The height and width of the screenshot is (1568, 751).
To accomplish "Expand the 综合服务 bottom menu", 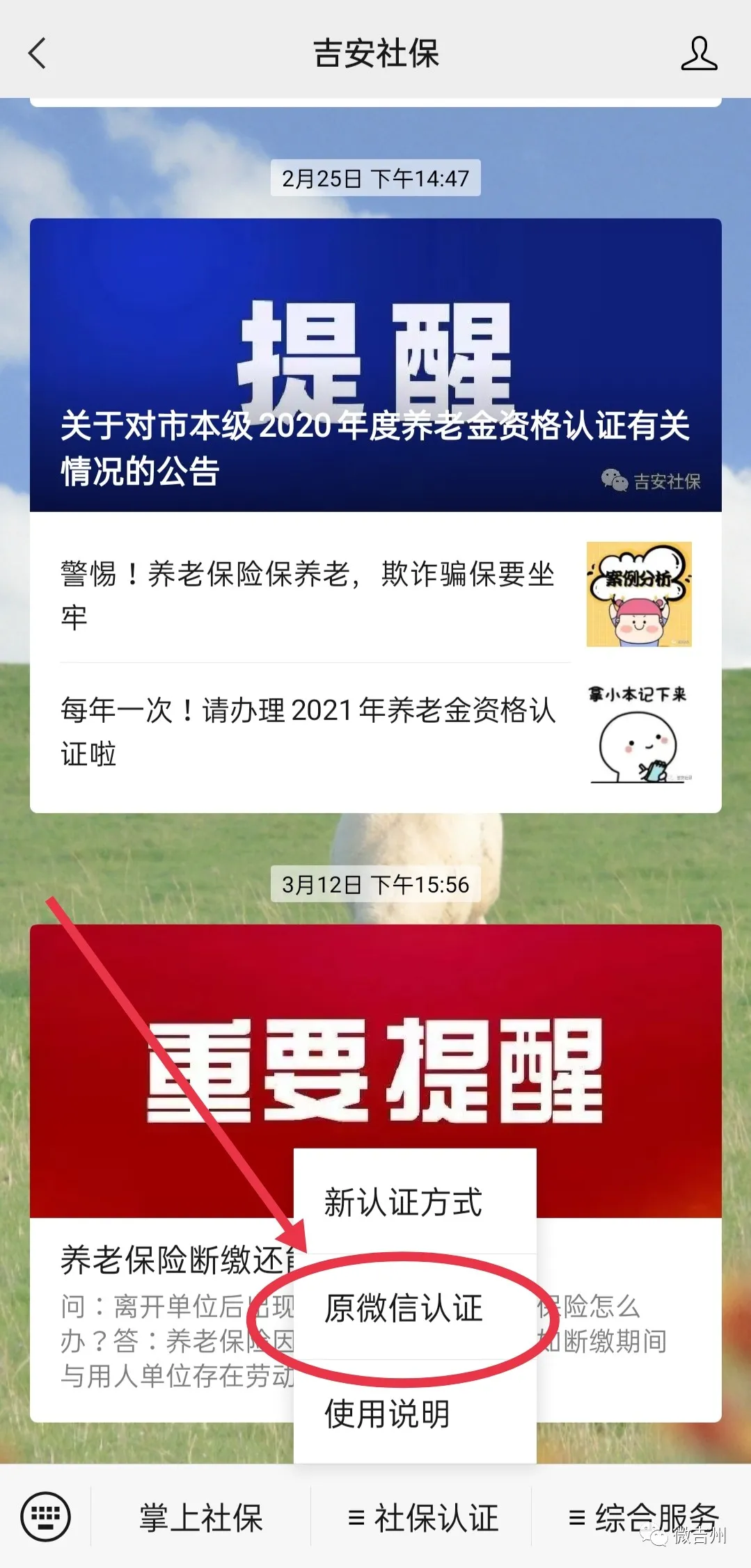I will pos(642,1518).
